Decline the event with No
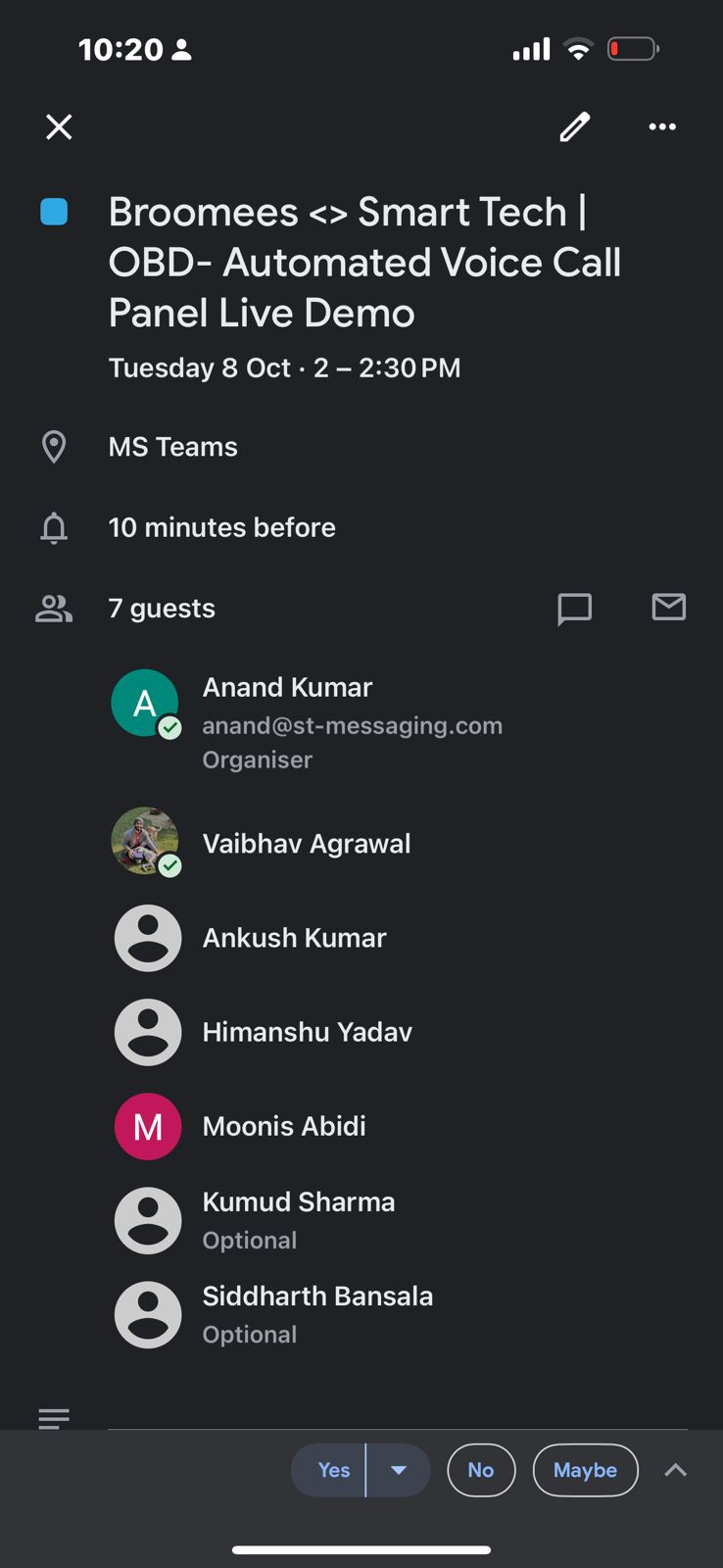 tap(481, 1470)
